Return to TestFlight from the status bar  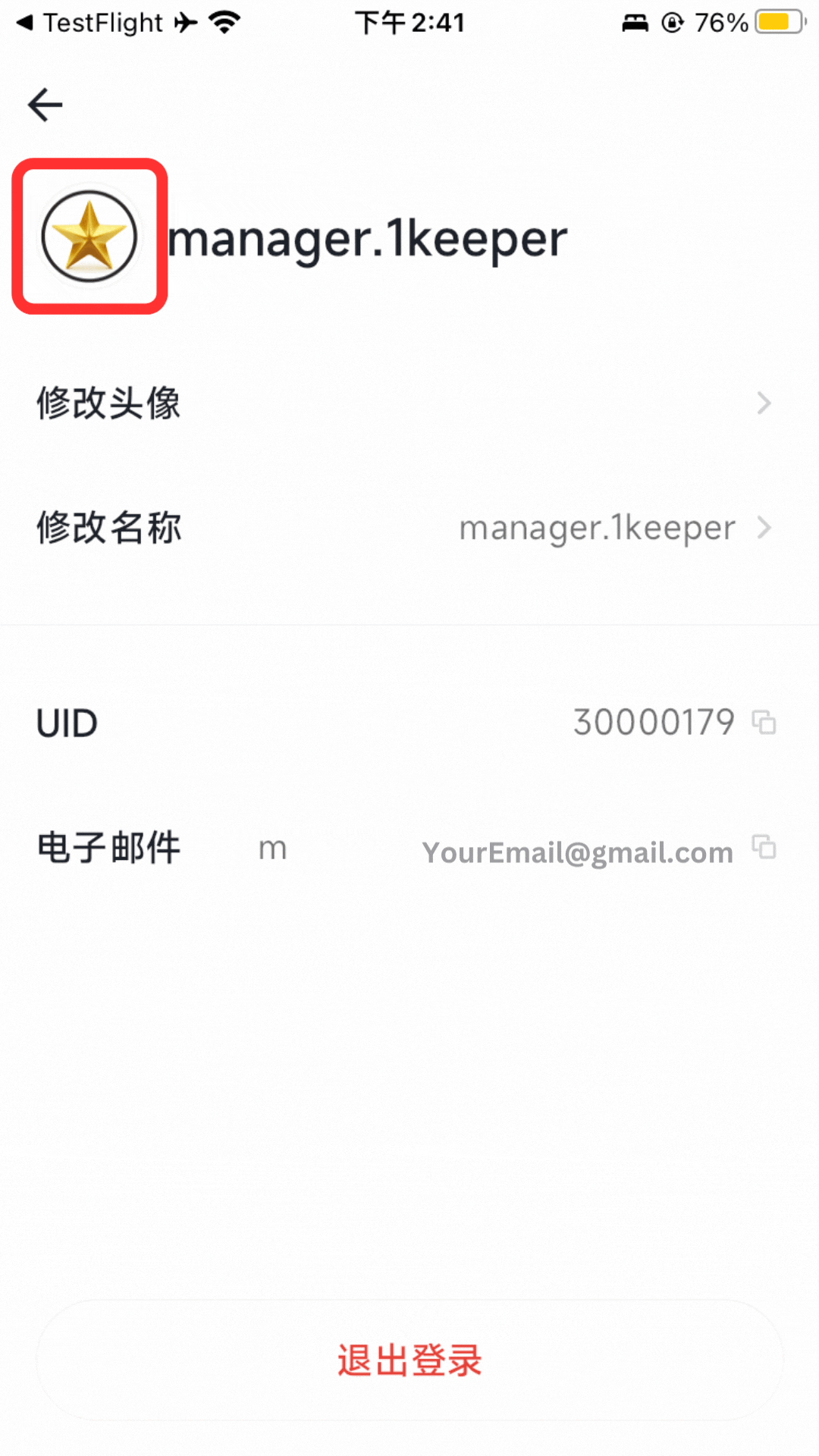pos(89,23)
